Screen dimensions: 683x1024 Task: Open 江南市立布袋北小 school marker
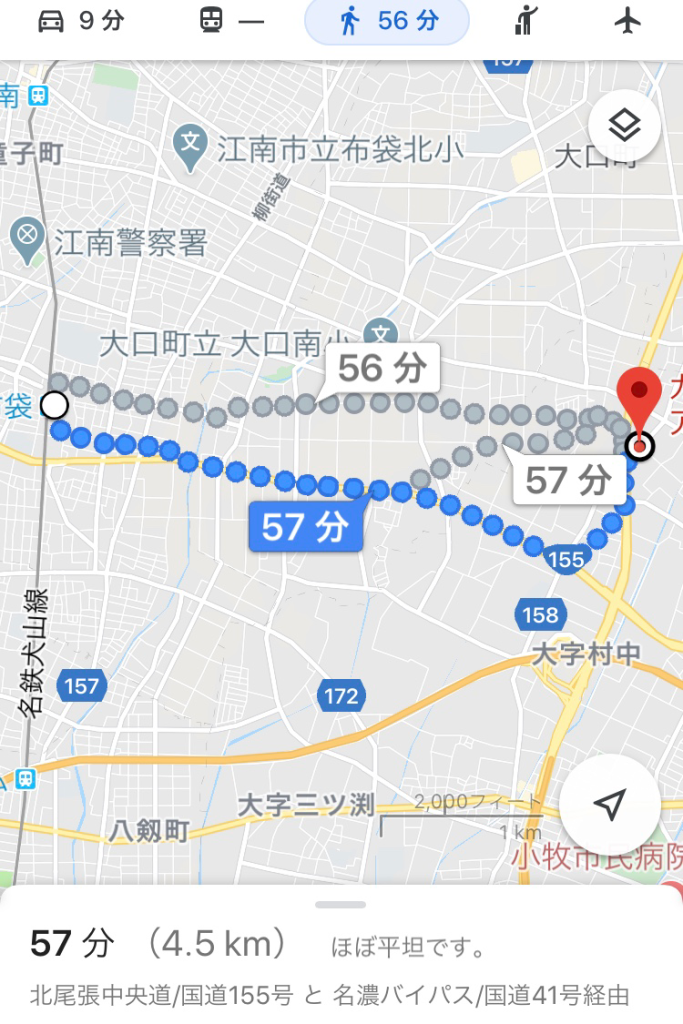coord(190,149)
